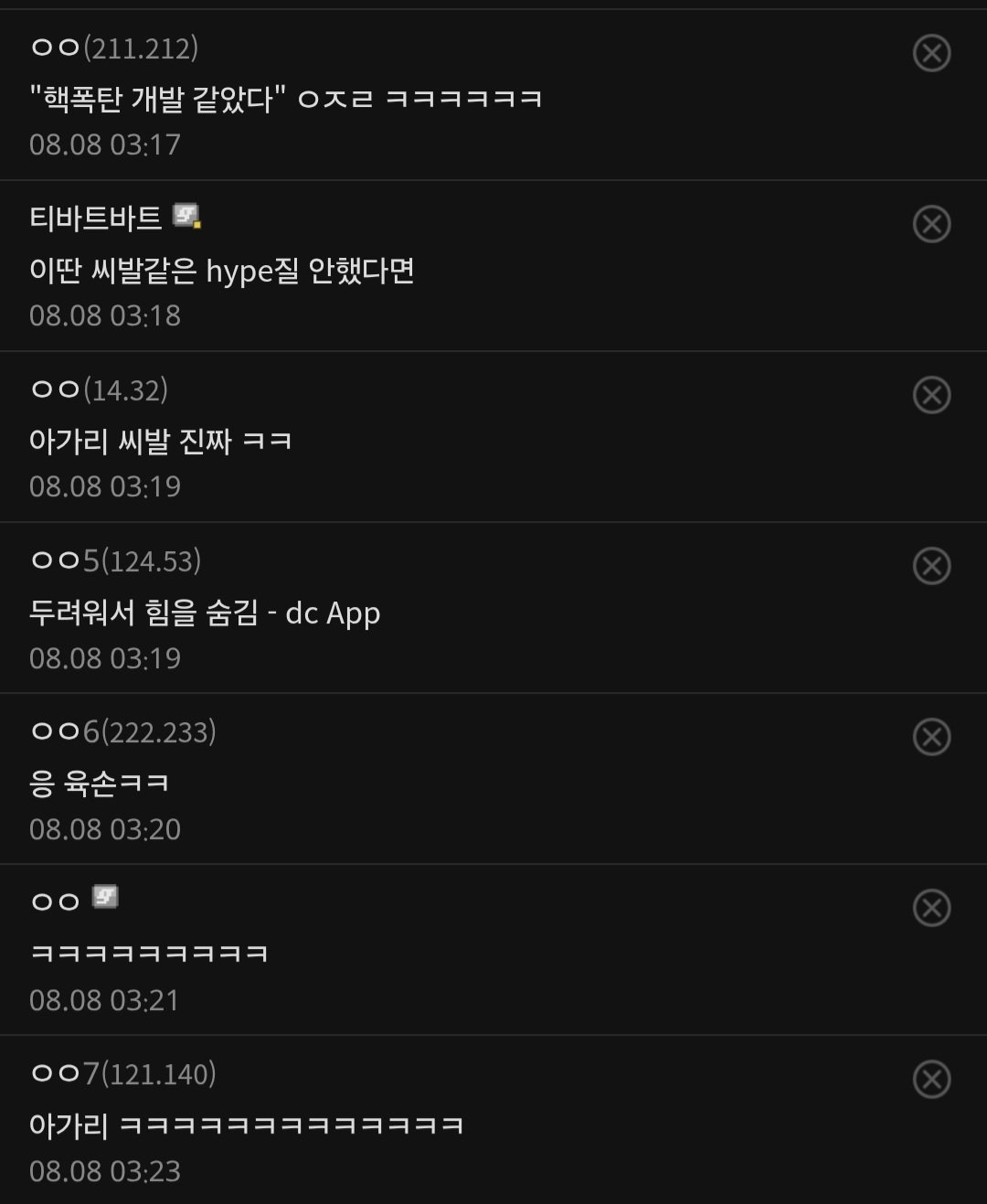Delete the 03:21 comment by ㅇㅇ
Image resolution: width=987 pixels, height=1204 pixels.
(931, 908)
